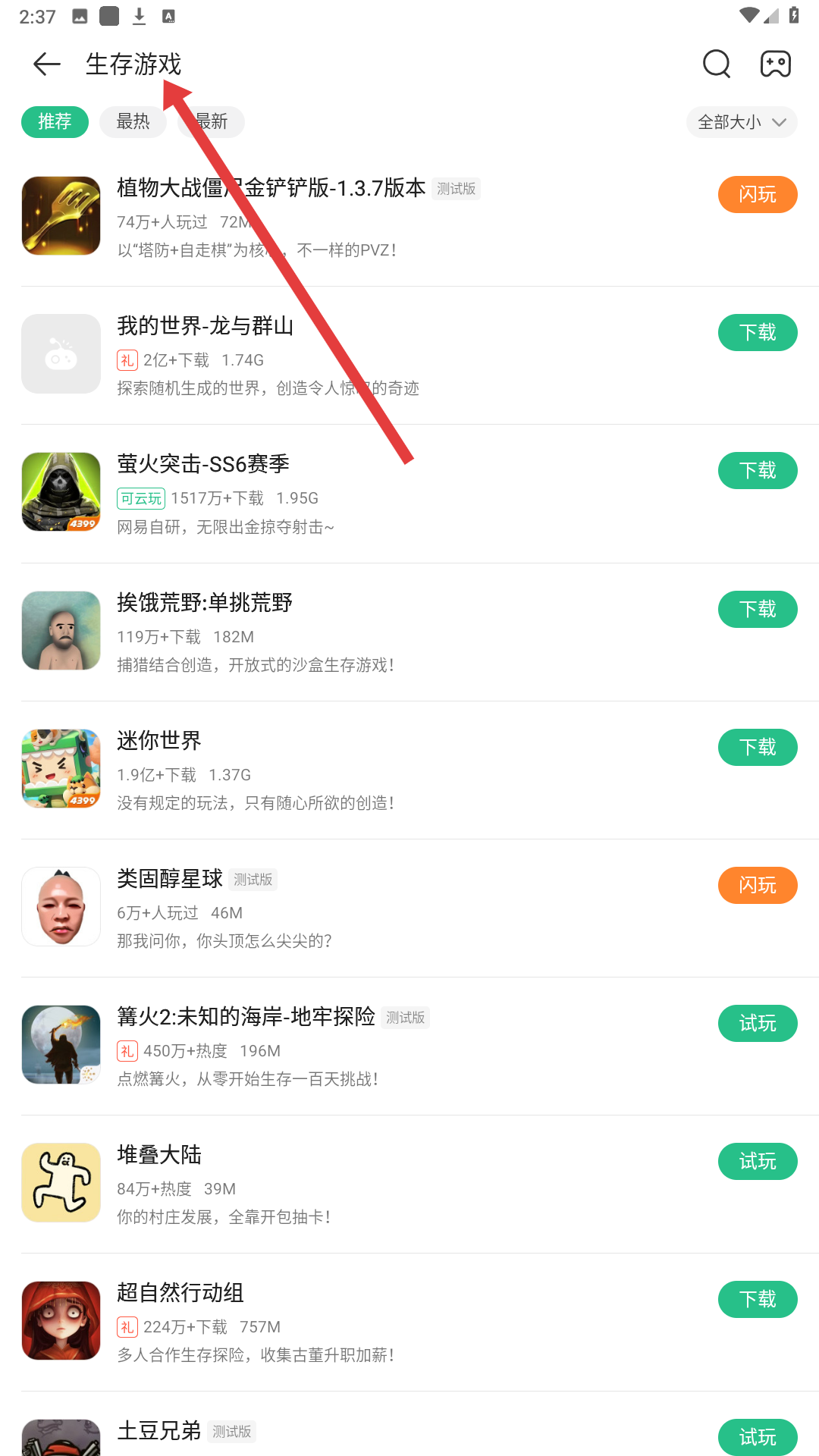Screen dimensions: 819x1456
Task: Try 土豆兄弟 with 试玩
Action: pos(757,1436)
